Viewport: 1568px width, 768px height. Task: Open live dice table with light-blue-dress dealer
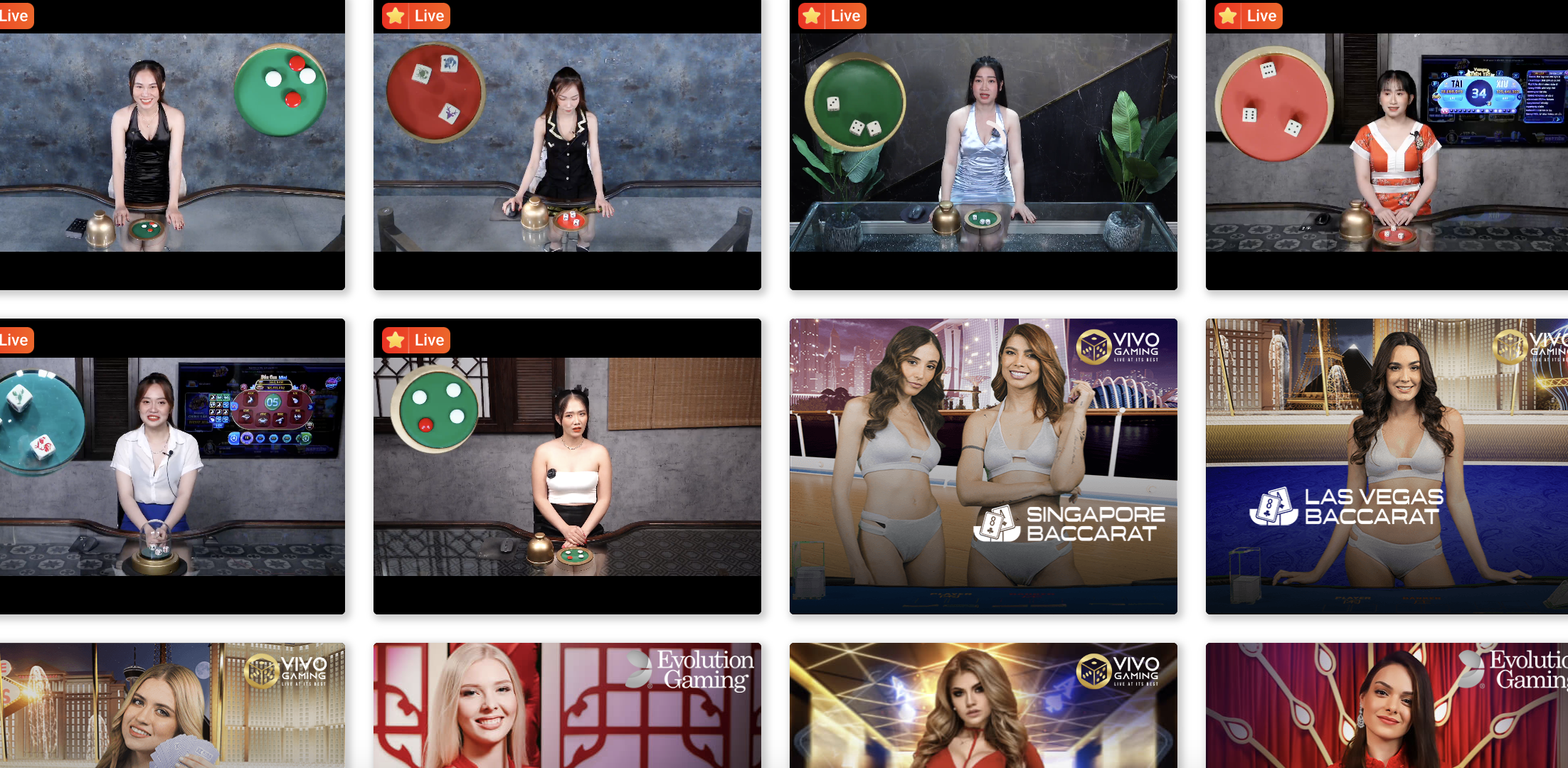pyautogui.click(x=983, y=146)
